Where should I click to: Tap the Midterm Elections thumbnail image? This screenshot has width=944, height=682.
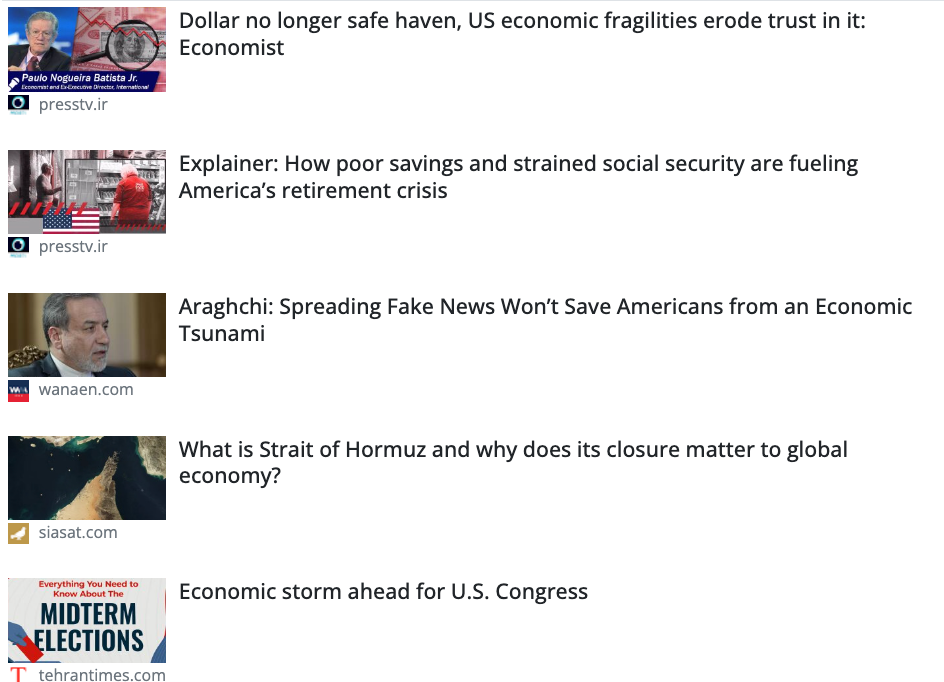point(87,620)
